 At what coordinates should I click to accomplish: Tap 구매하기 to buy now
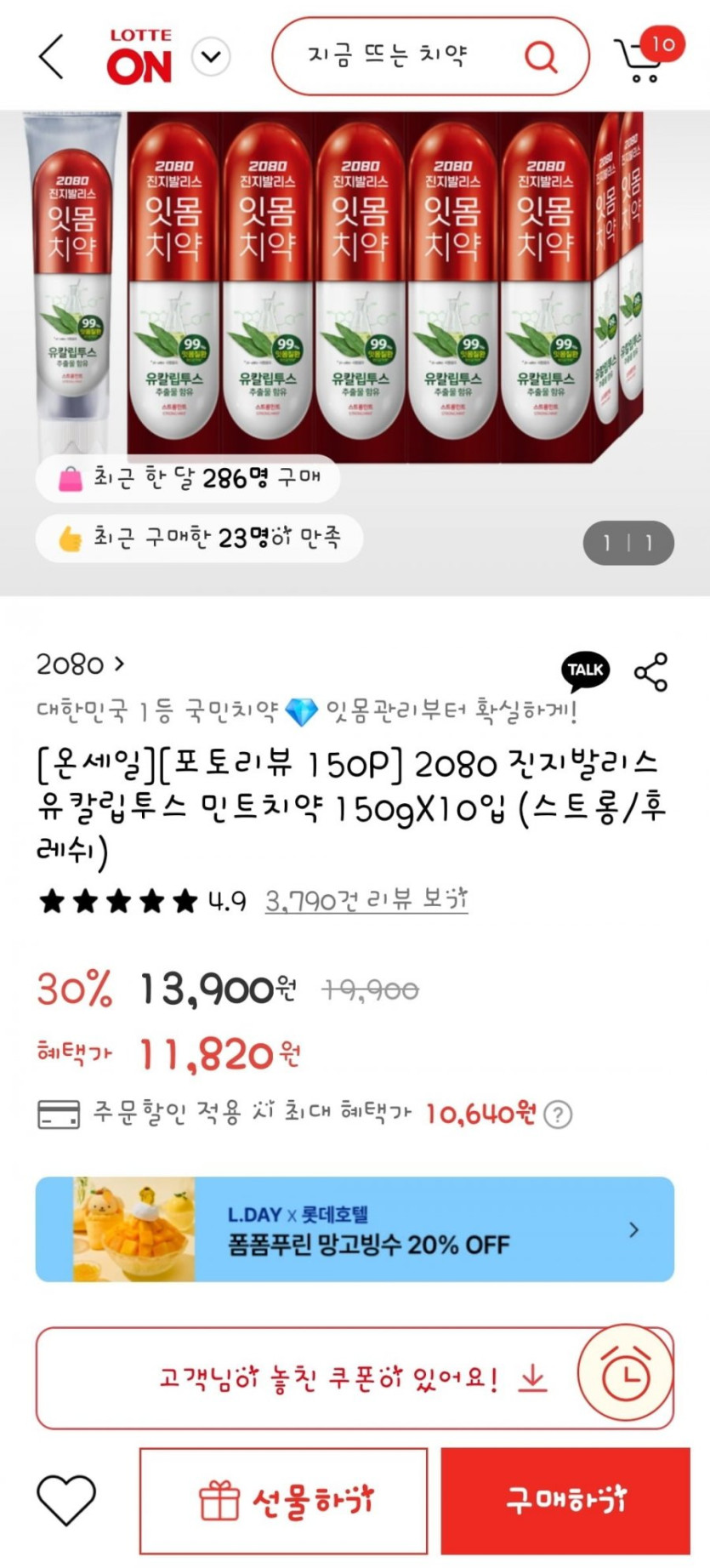(565, 1500)
